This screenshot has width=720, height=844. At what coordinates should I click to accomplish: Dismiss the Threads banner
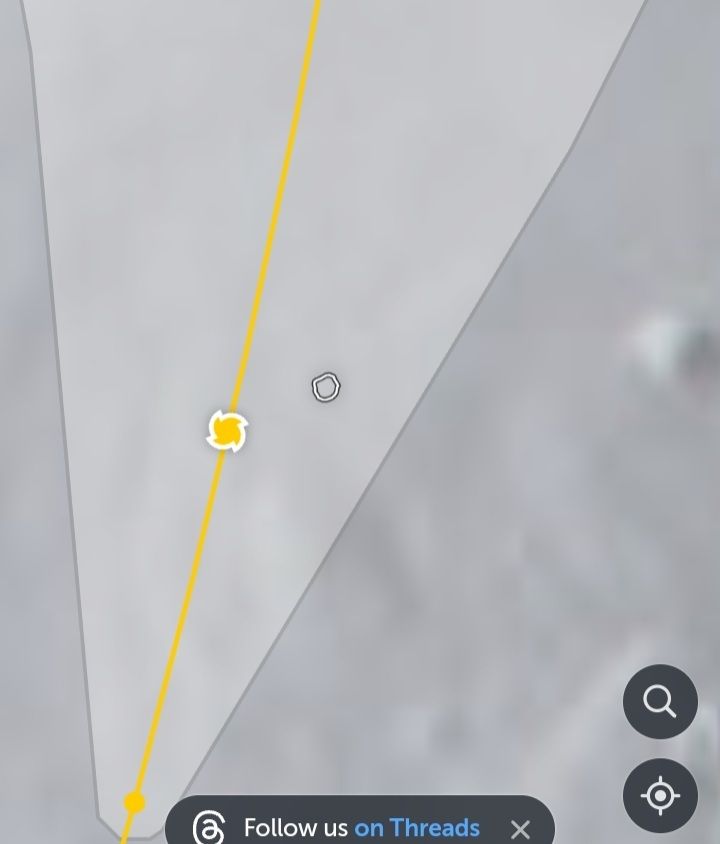click(x=520, y=829)
